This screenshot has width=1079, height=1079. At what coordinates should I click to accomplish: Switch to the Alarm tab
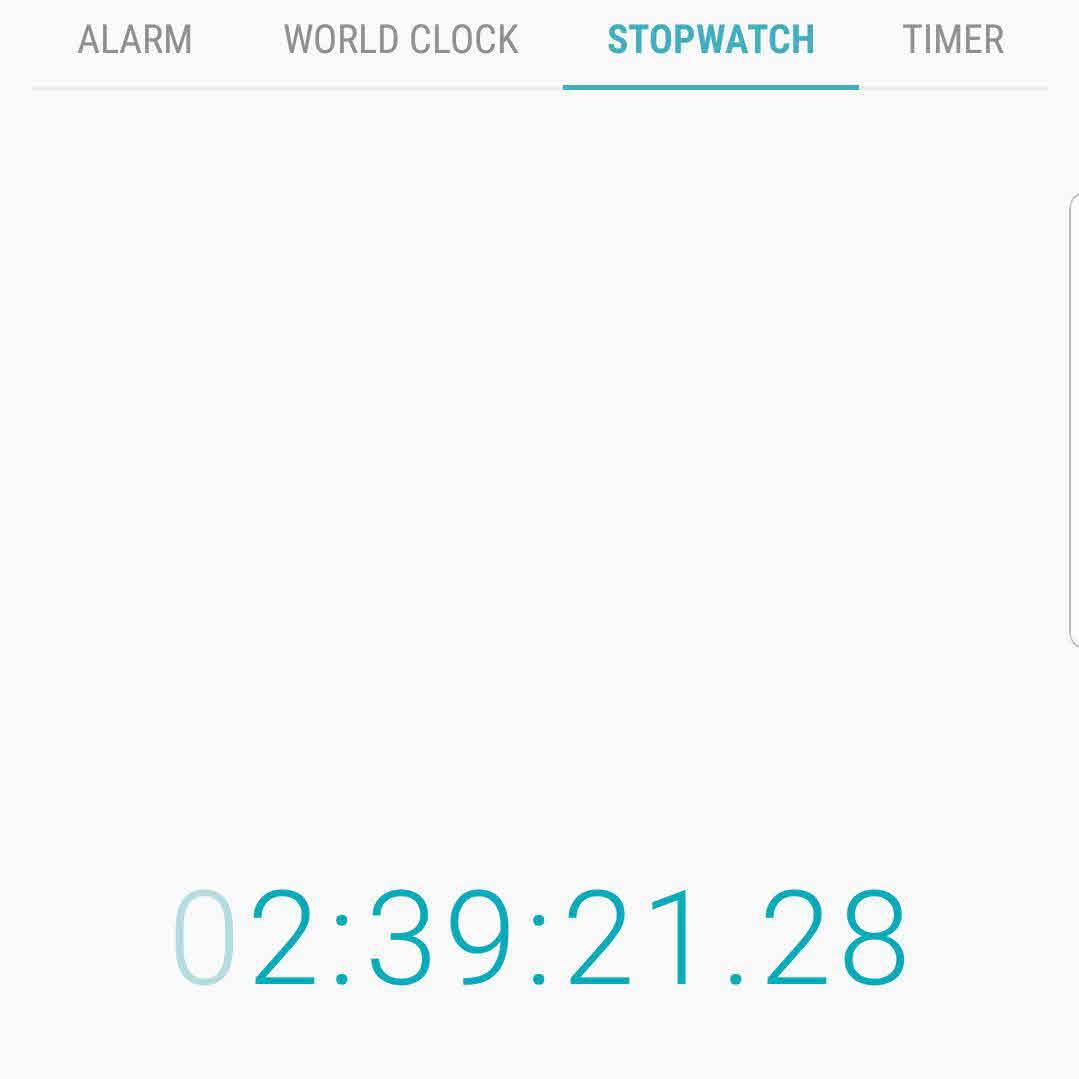pyautogui.click(x=135, y=40)
